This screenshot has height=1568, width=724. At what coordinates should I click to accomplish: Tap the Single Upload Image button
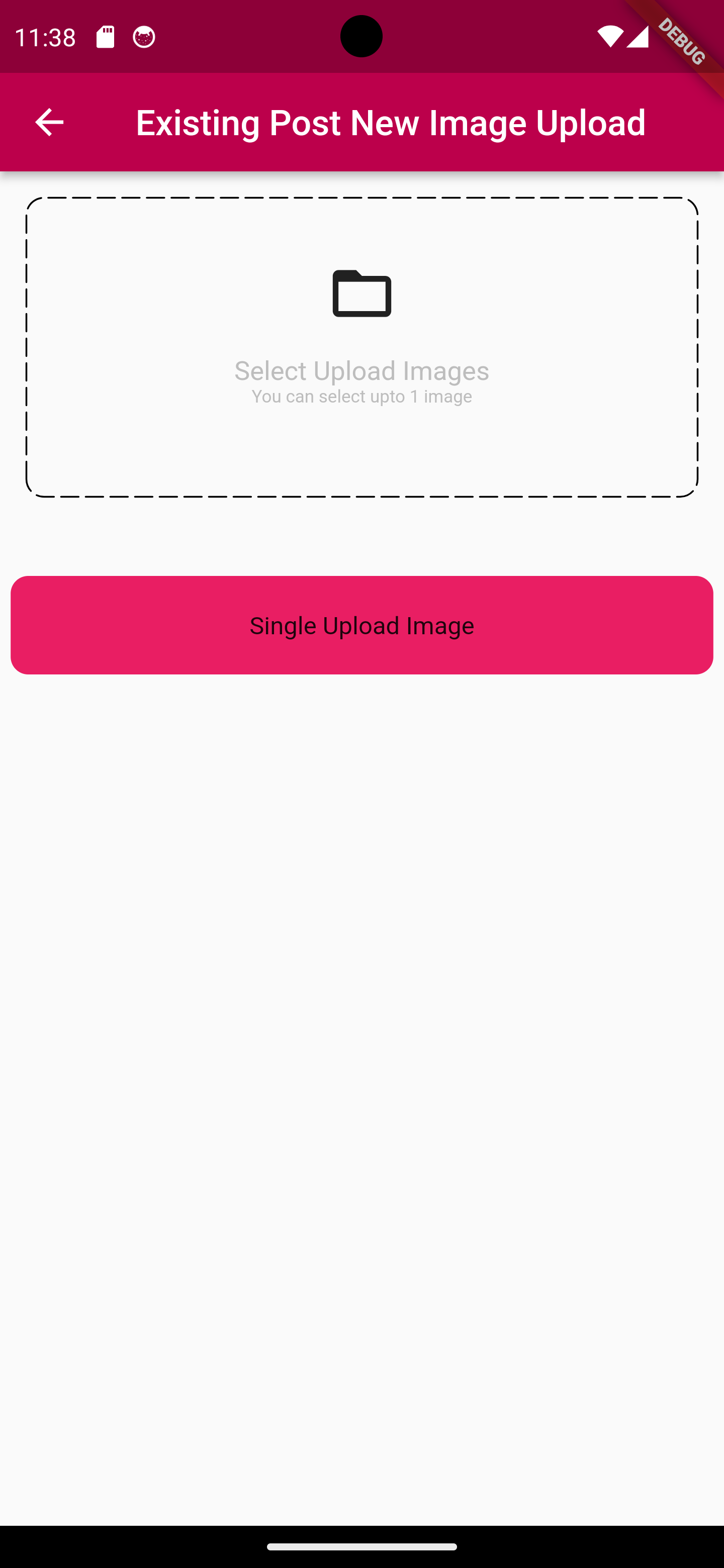(x=361, y=625)
